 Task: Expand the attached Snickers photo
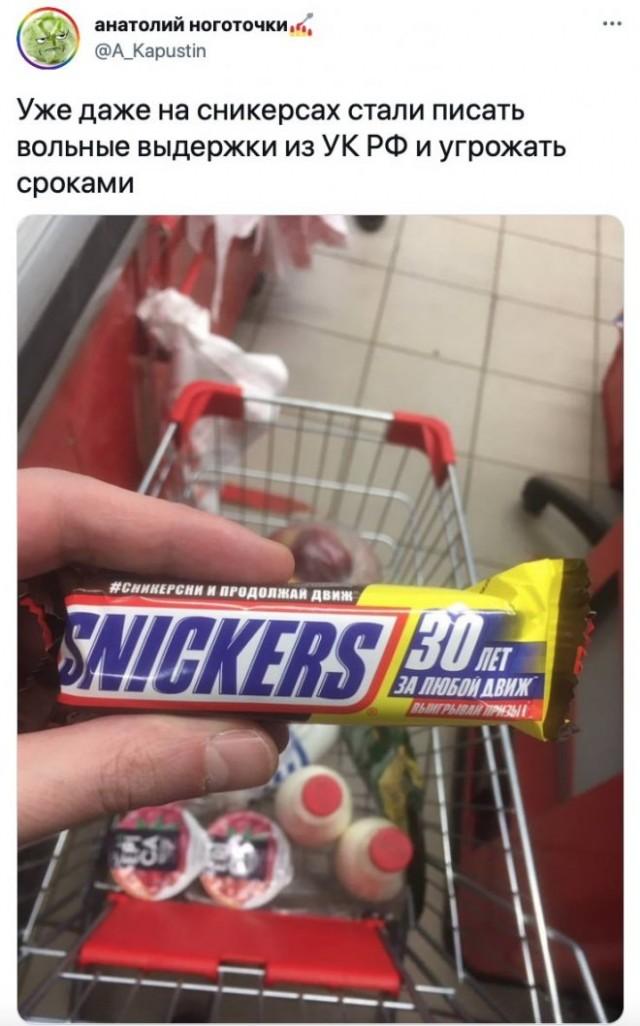(x=320, y=618)
